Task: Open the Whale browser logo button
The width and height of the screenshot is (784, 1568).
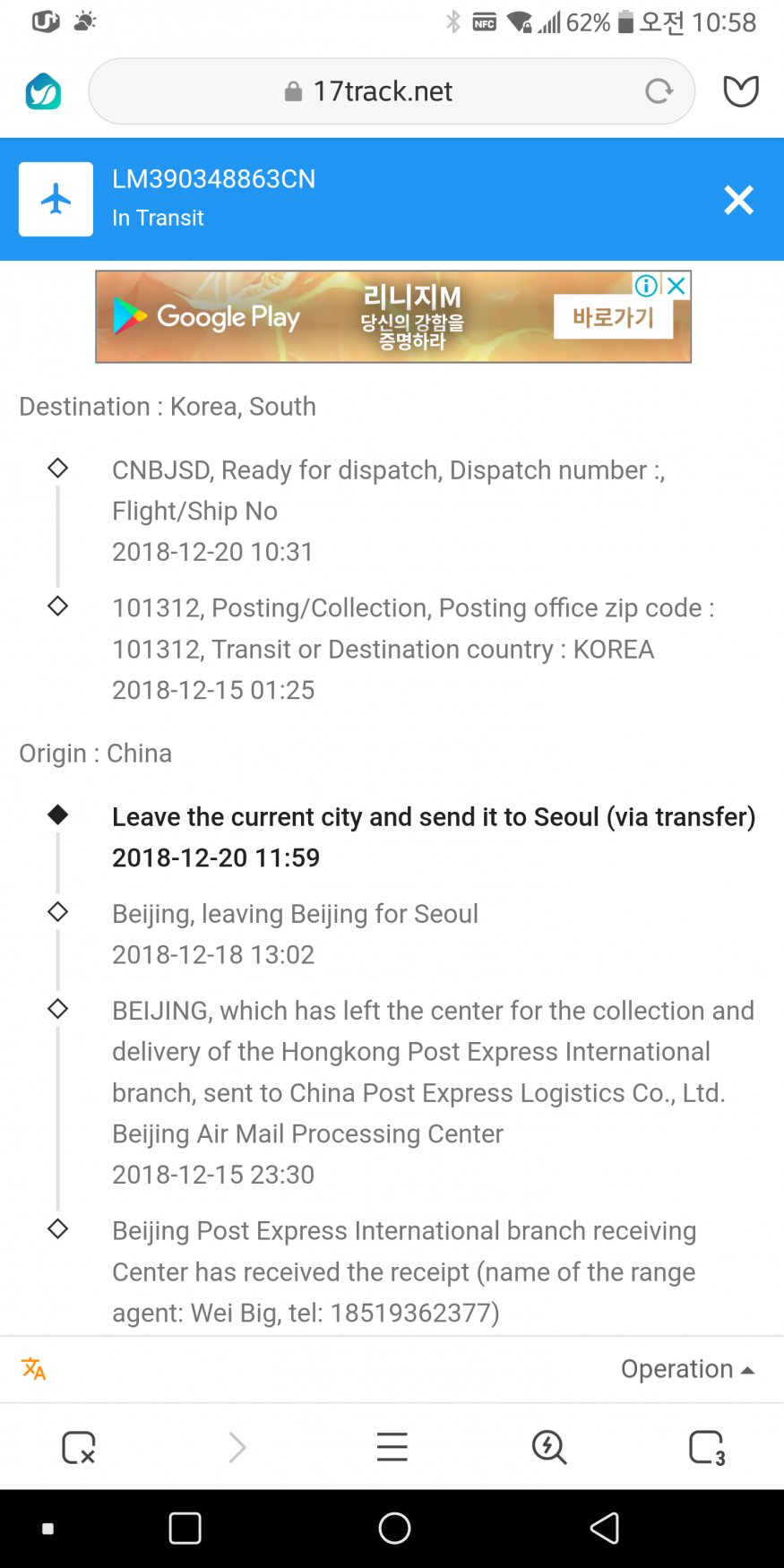Action: pos(43,91)
